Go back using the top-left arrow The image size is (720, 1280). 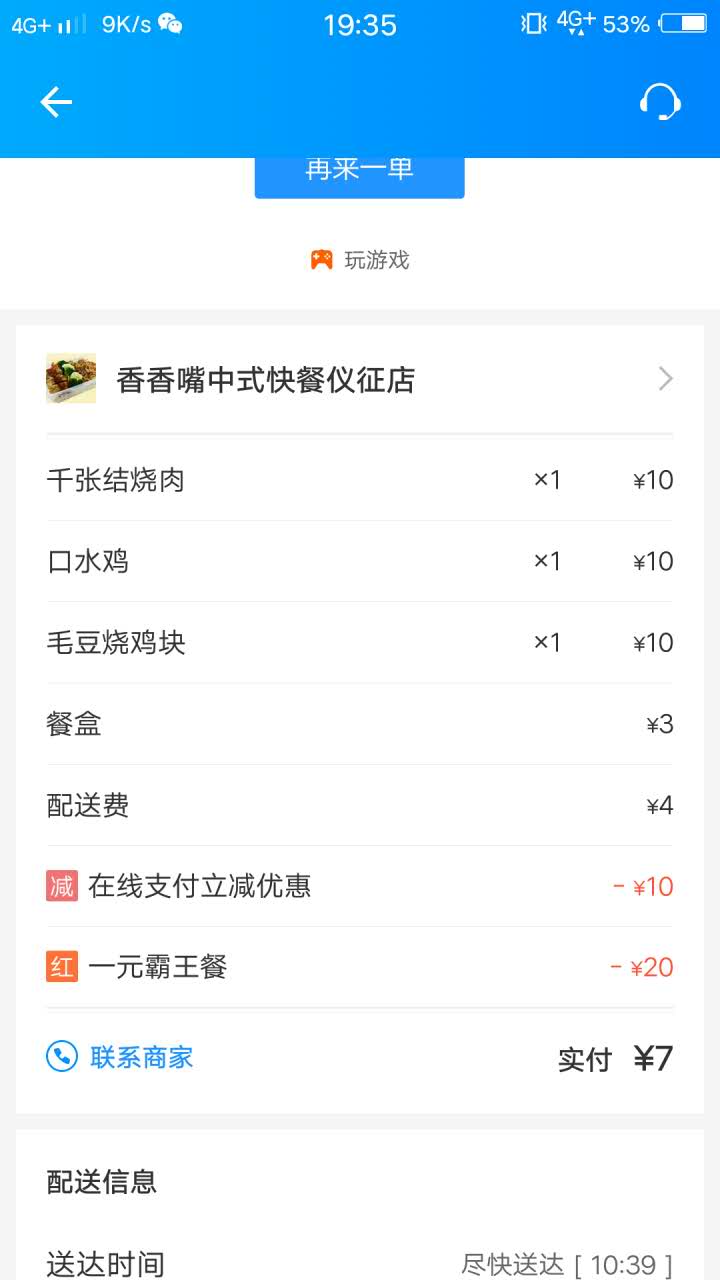pos(56,102)
